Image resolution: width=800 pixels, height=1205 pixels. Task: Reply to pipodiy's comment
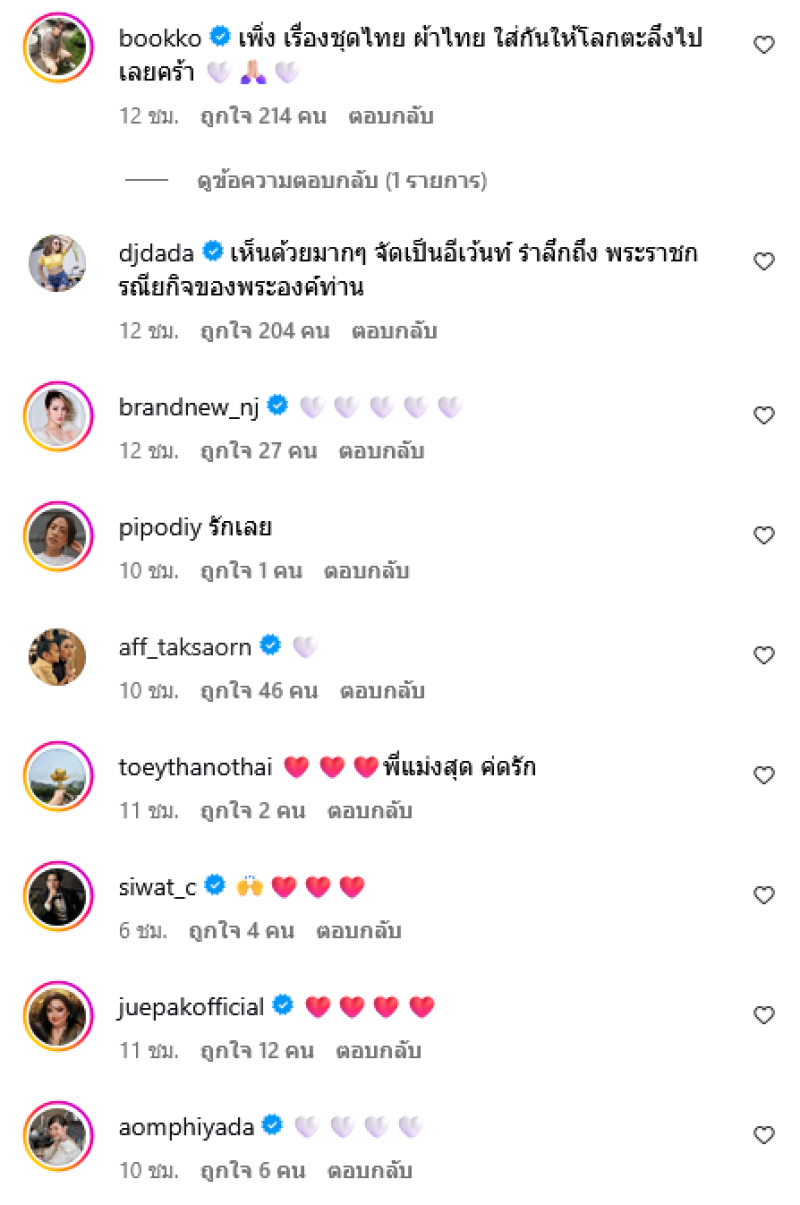click(366, 571)
